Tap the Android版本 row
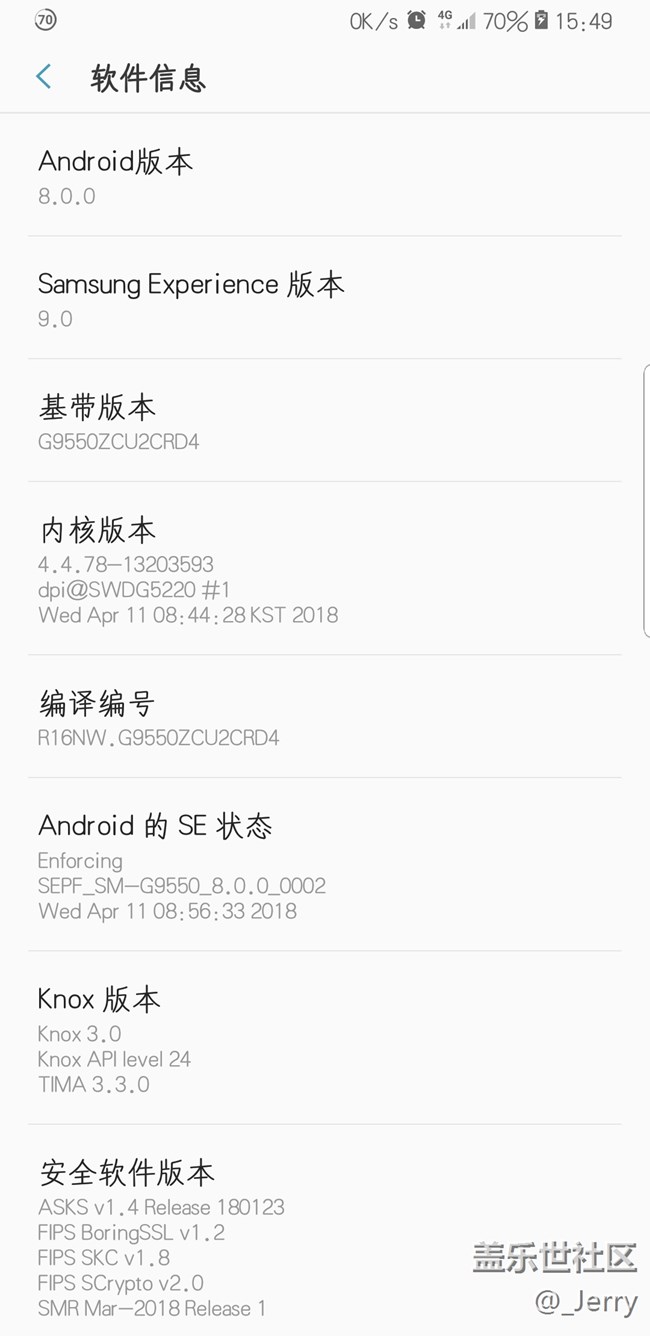 click(324, 176)
